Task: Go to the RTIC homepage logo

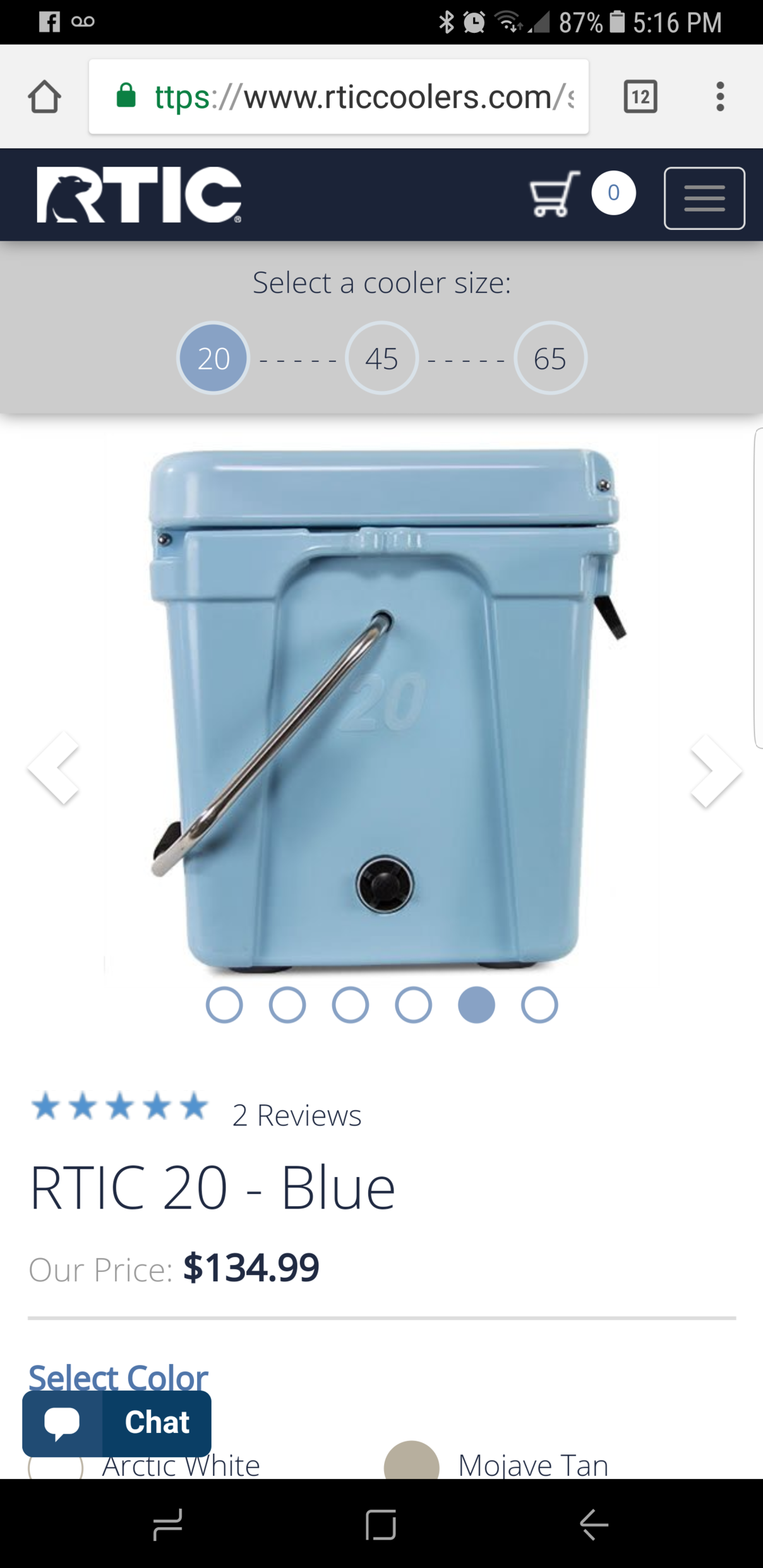Action: (x=139, y=195)
